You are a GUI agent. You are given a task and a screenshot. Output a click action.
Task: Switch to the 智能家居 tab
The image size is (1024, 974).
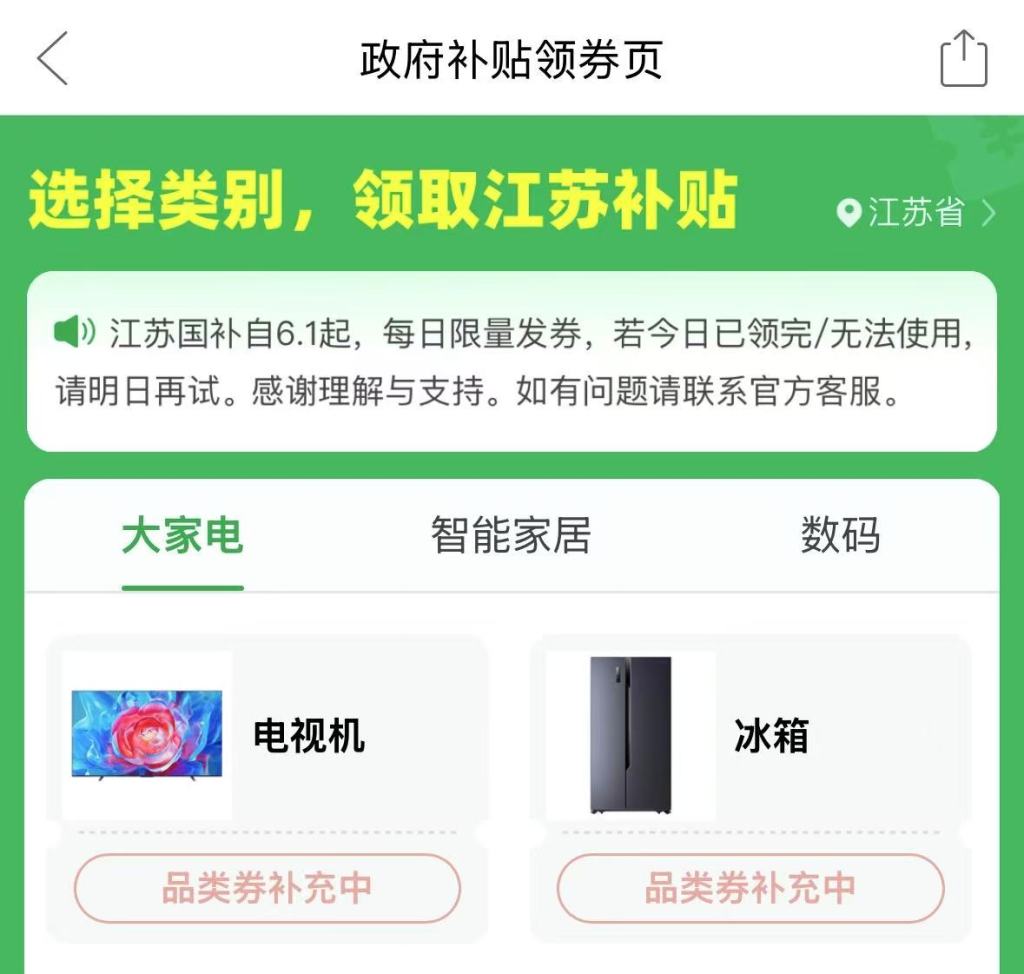pos(511,537)
